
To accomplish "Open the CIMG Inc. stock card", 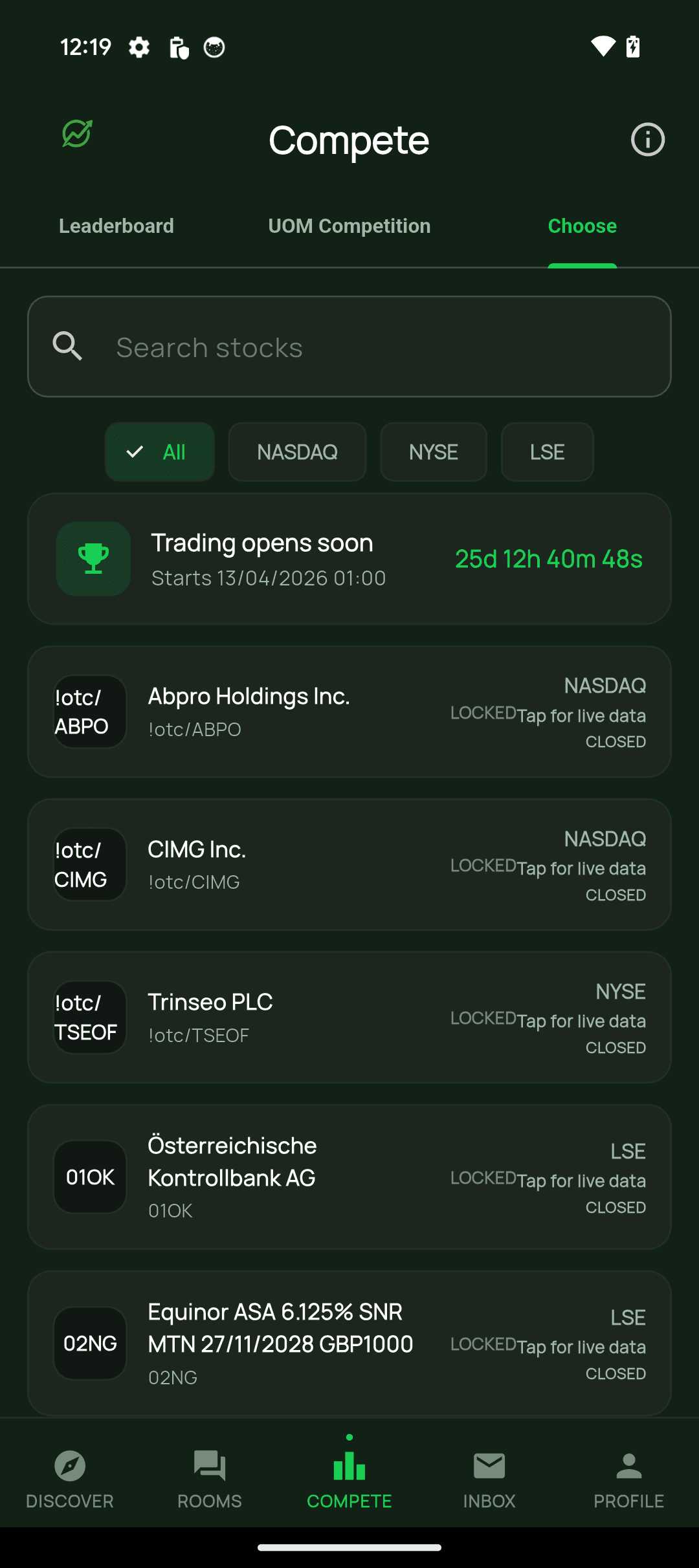I will pos(349,864).
